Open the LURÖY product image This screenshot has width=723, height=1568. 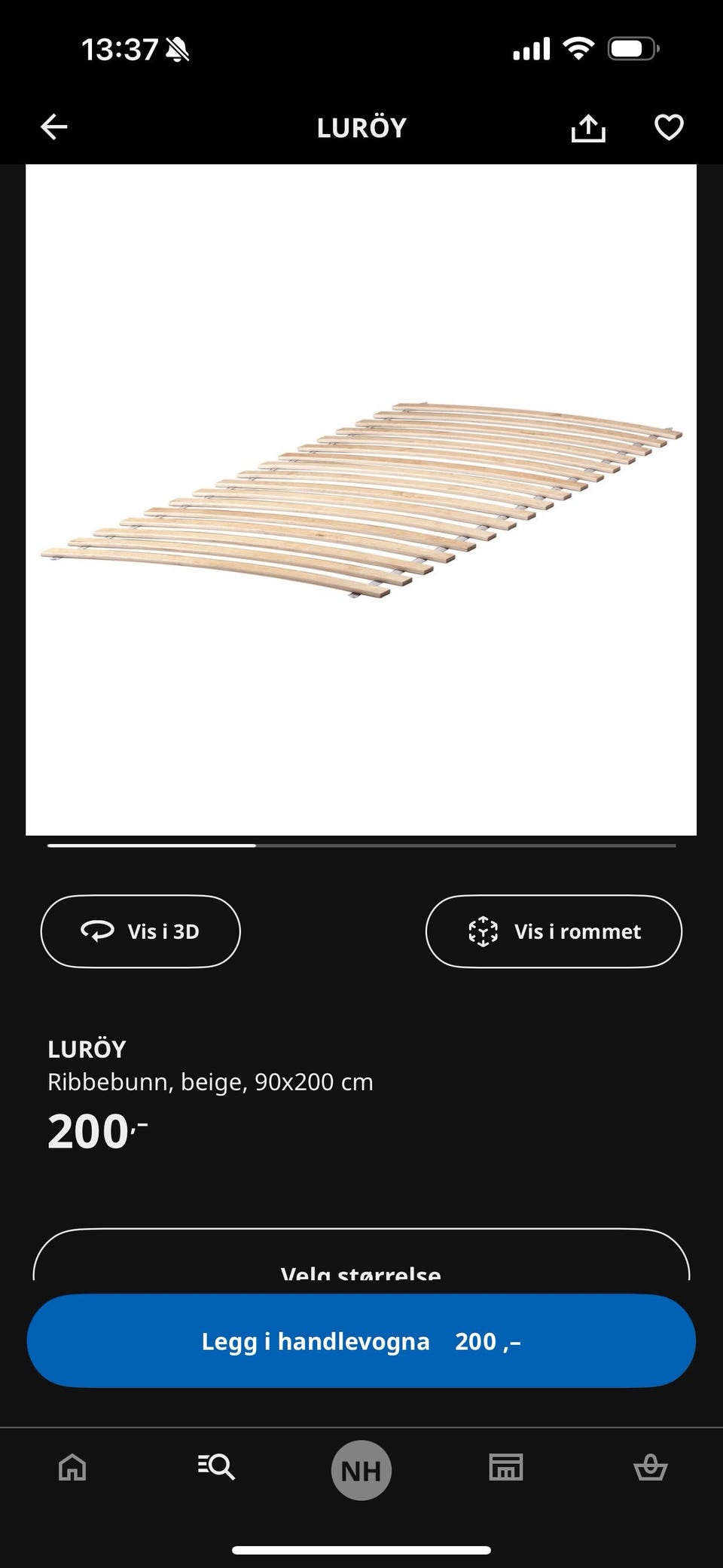click(361, 500)
